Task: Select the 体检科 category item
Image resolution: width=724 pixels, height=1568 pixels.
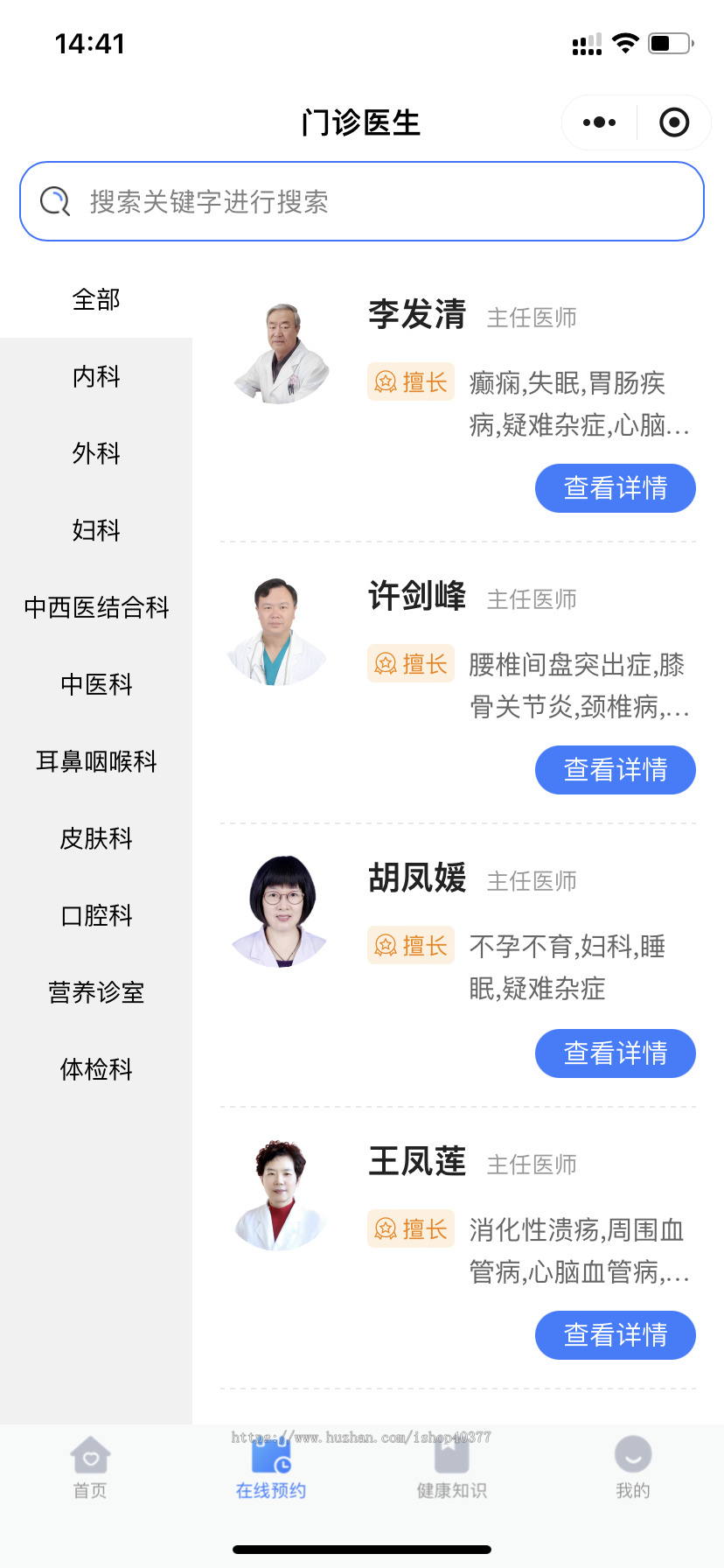Action: 94,1069
